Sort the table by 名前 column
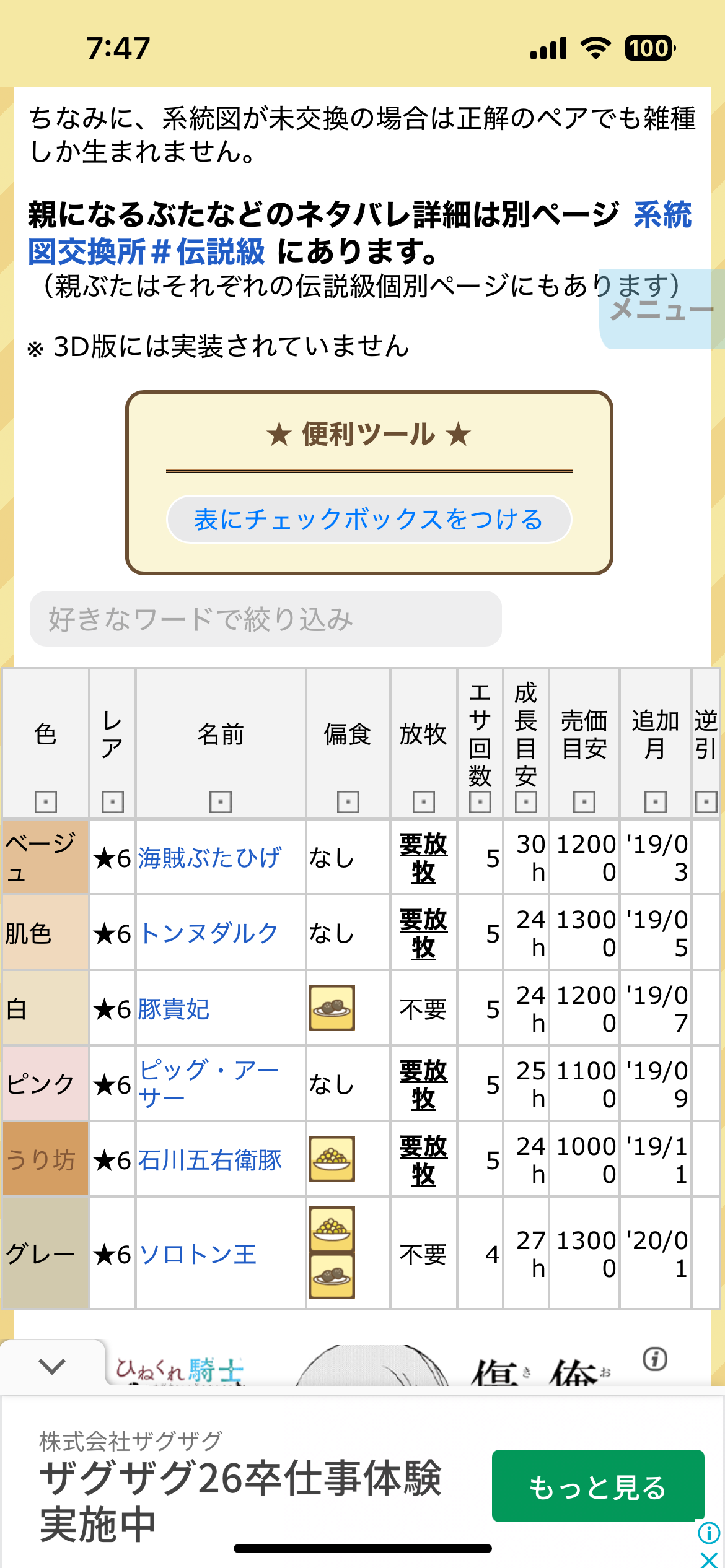Image resolution: width=725 pixels, height=1568 pixels. click(221, 802)
